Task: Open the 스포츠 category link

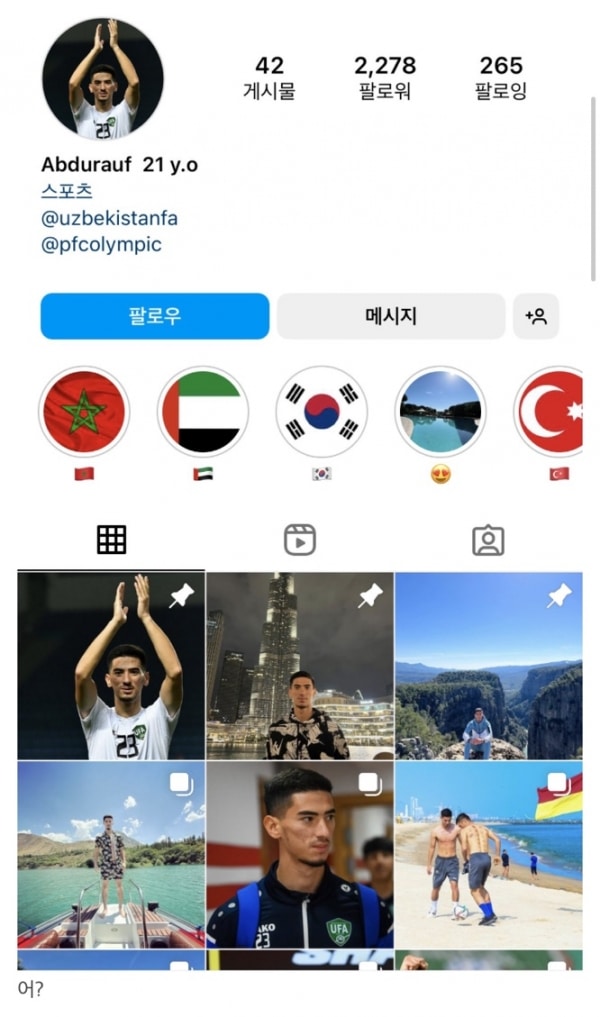Action: (66, 191)
